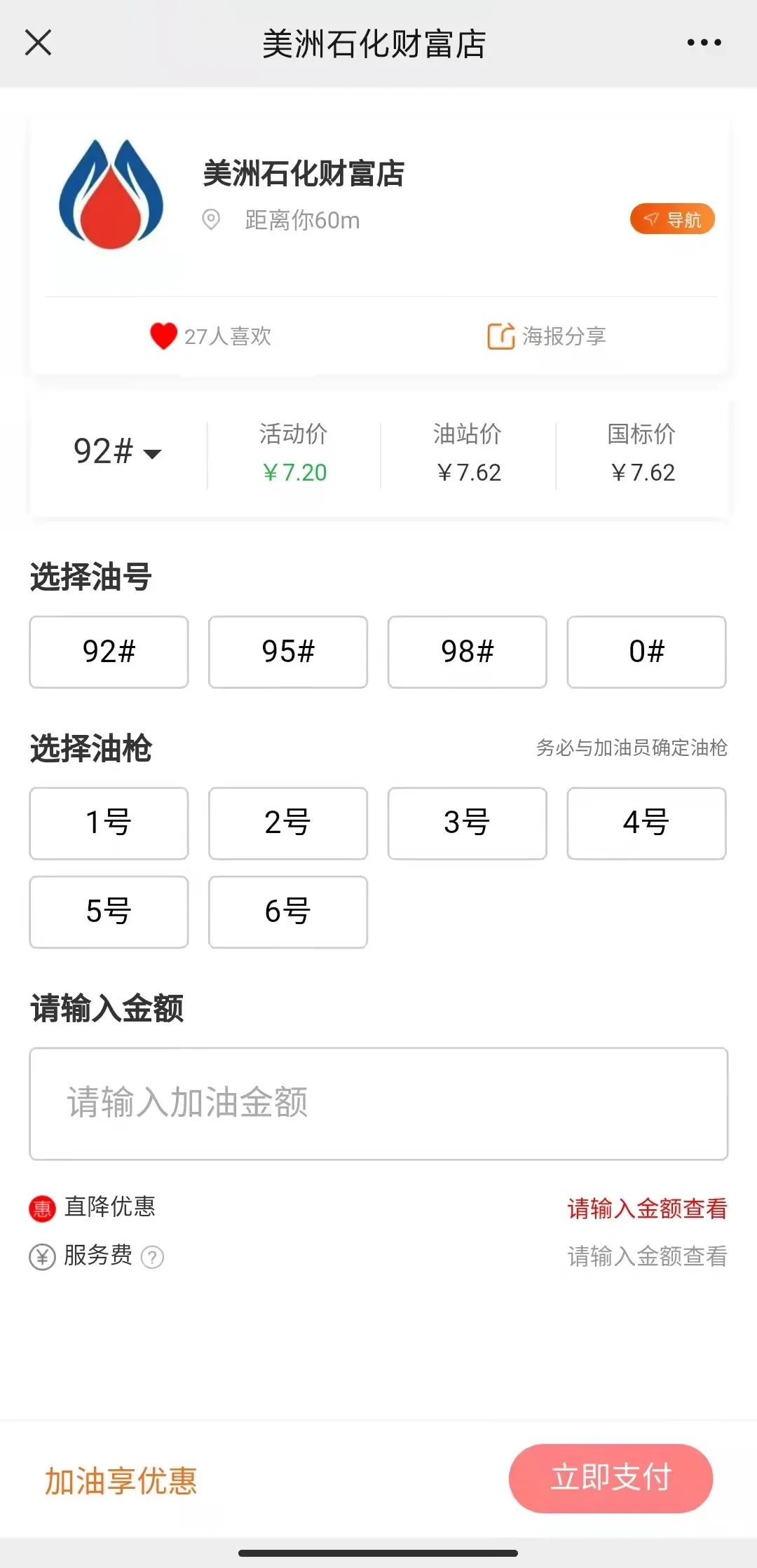Pick diesel grade 0#
The height and width of the screenshot is (1568, 757).
coord(646,652)
